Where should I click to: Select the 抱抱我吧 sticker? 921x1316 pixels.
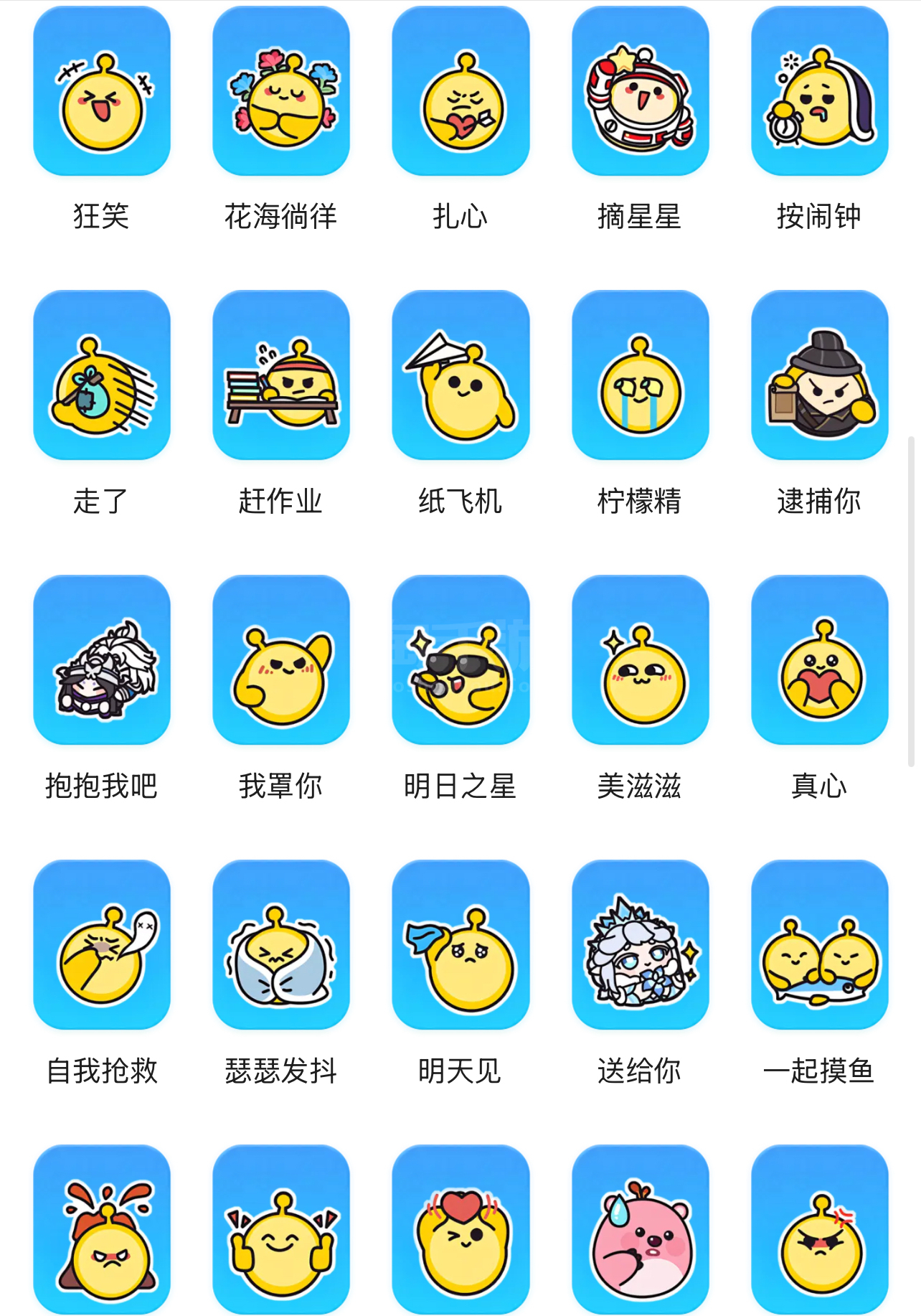coord(102,660)
